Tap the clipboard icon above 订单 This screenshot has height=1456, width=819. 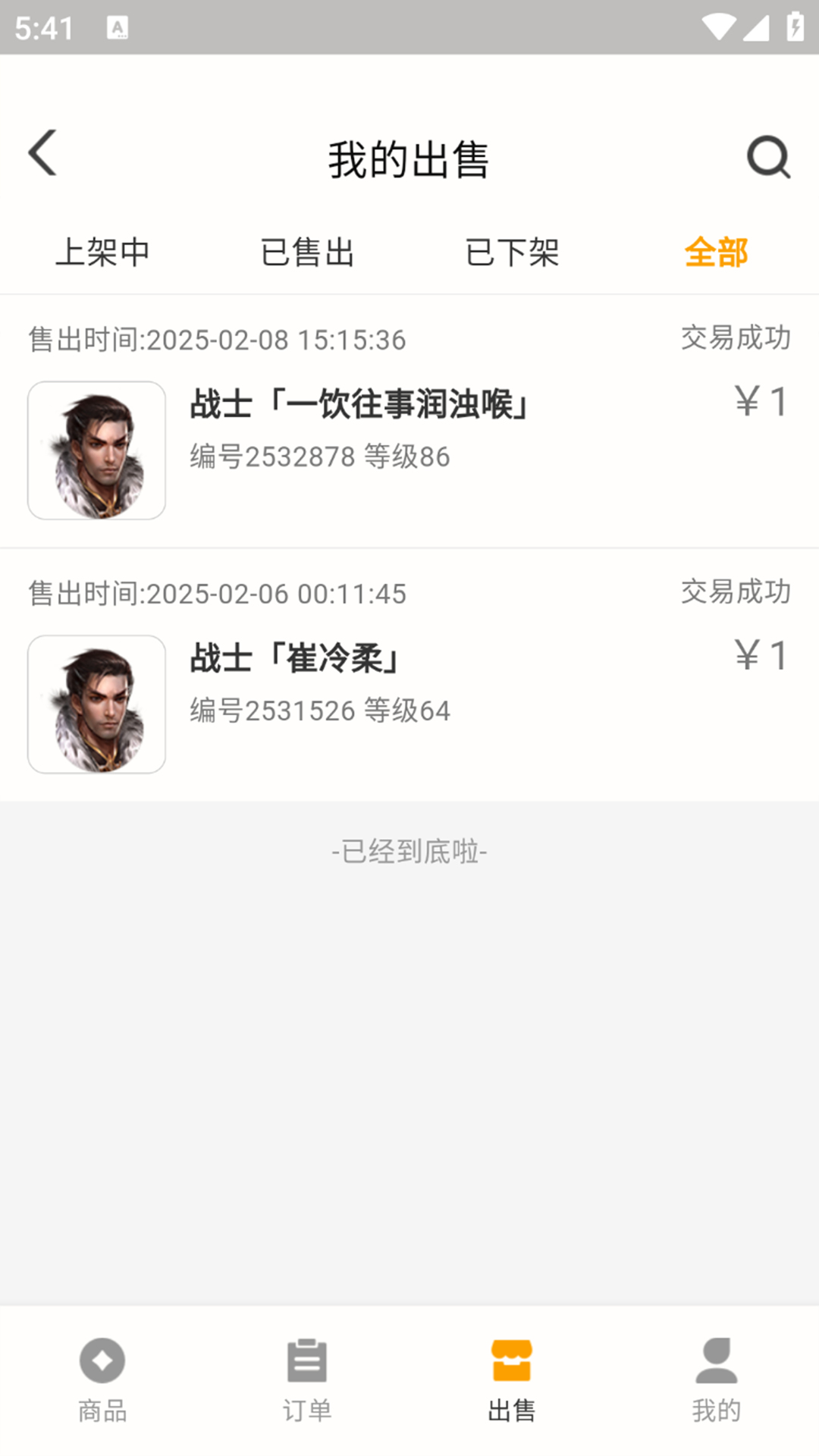(307, 1361)
